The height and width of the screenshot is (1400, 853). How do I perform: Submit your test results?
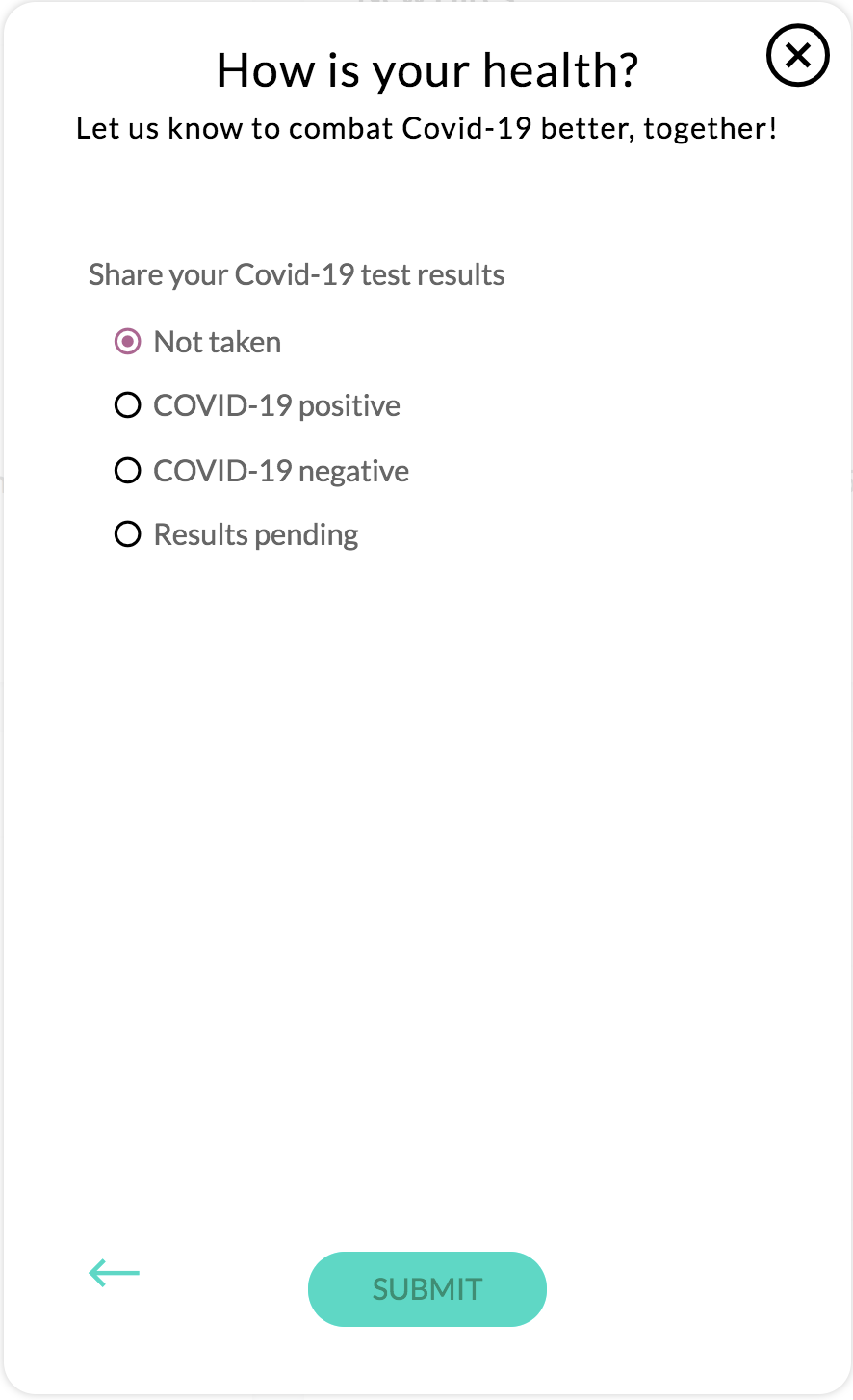point(426,1289)
